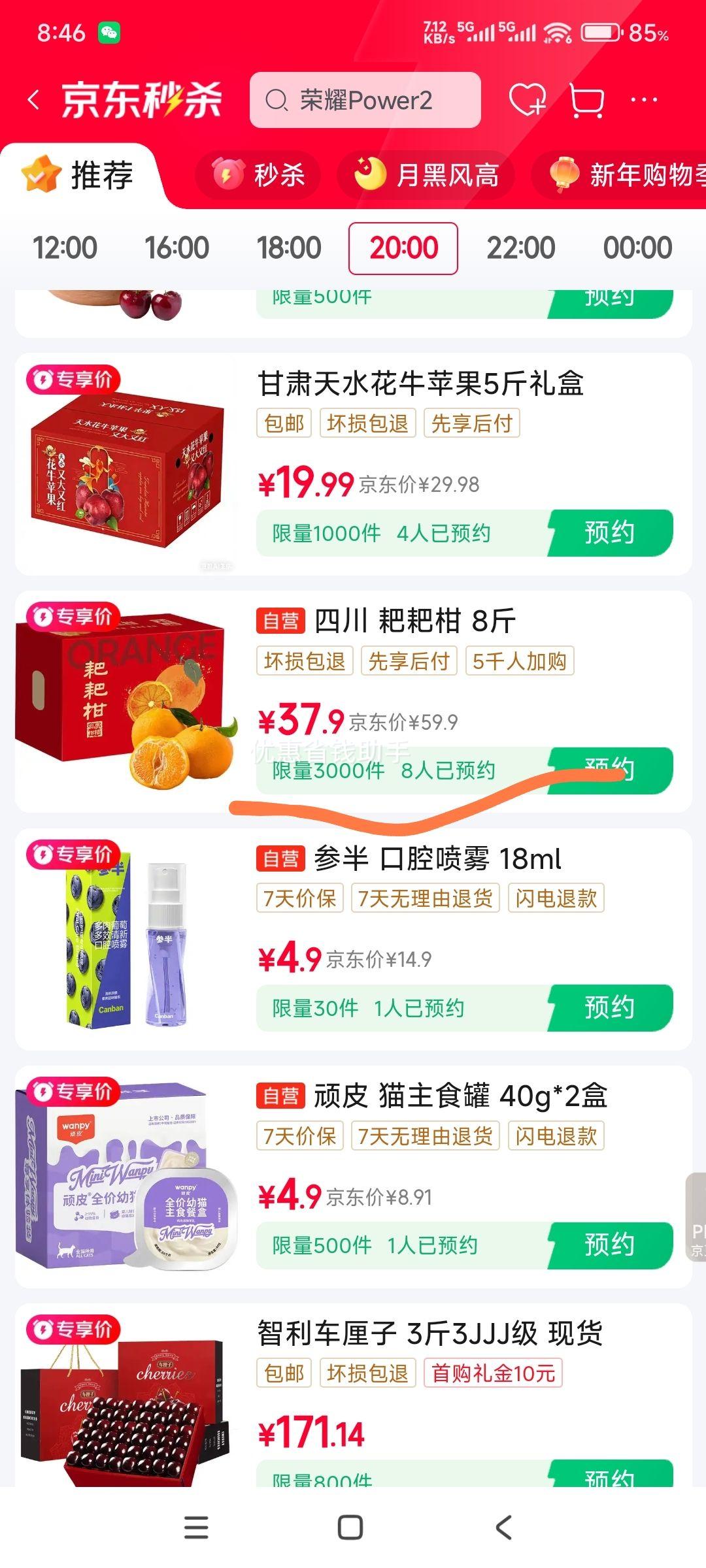Open the more options (...) menu
This screenshot has height=1568, width=706.
click(643, 99)
